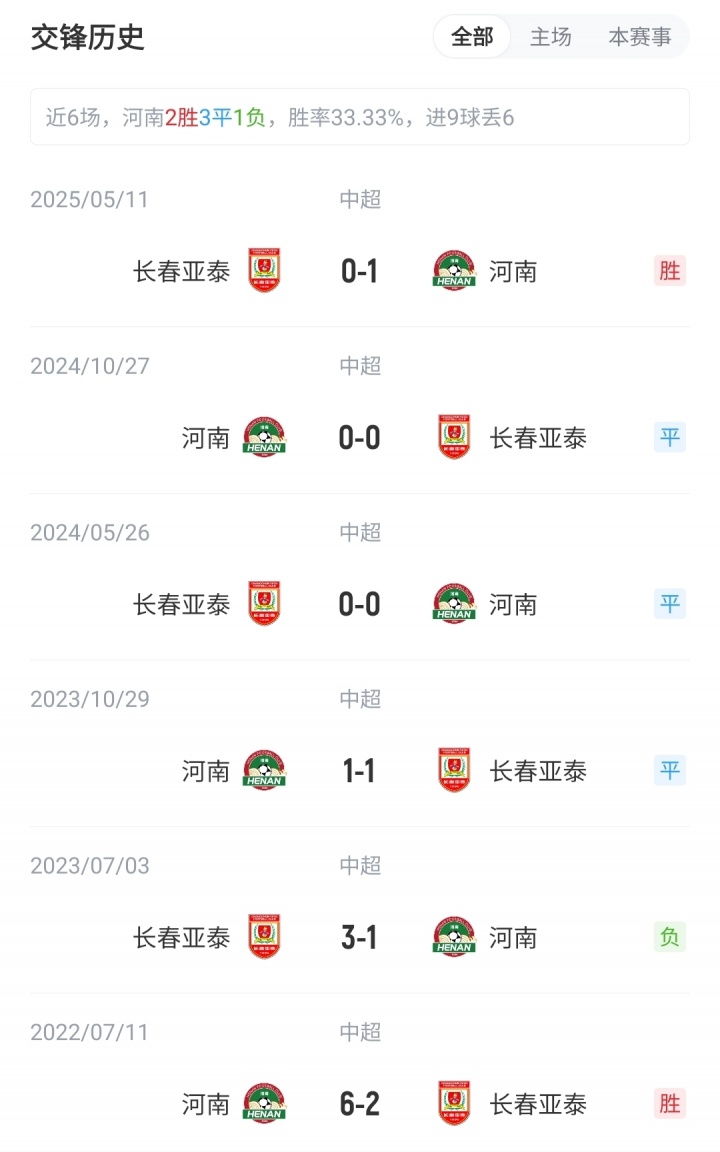Screen dimensions: 720x1152
Task: Switch to the 主场 tab
Action: click(x=551, y=37)
